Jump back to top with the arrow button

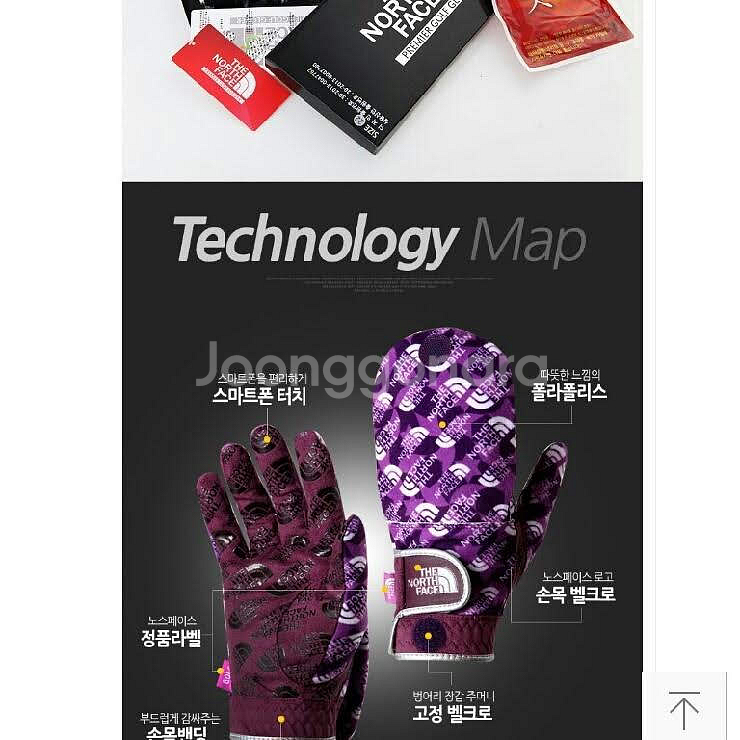tap(685, 708)
